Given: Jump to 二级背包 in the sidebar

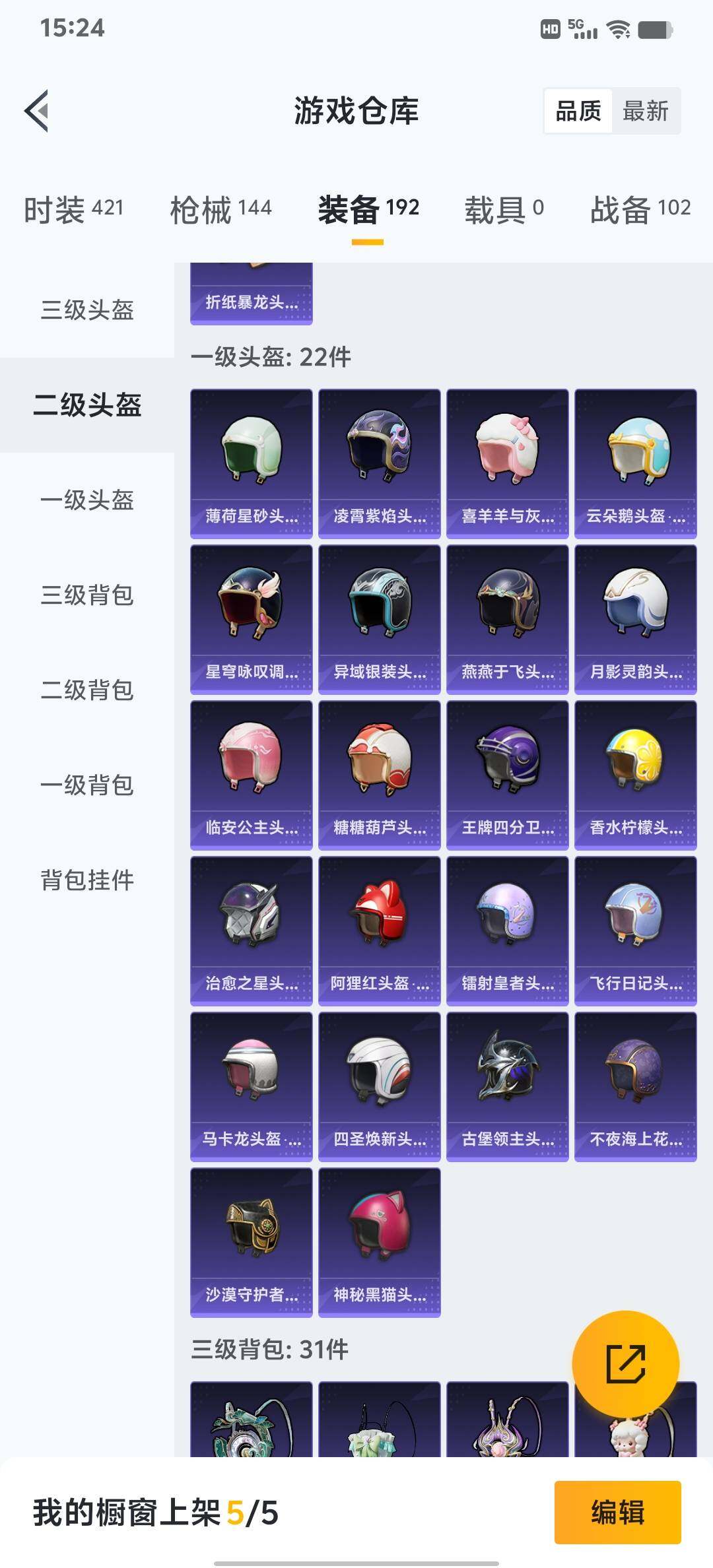Looking at the screenshot, I should 87,690.
